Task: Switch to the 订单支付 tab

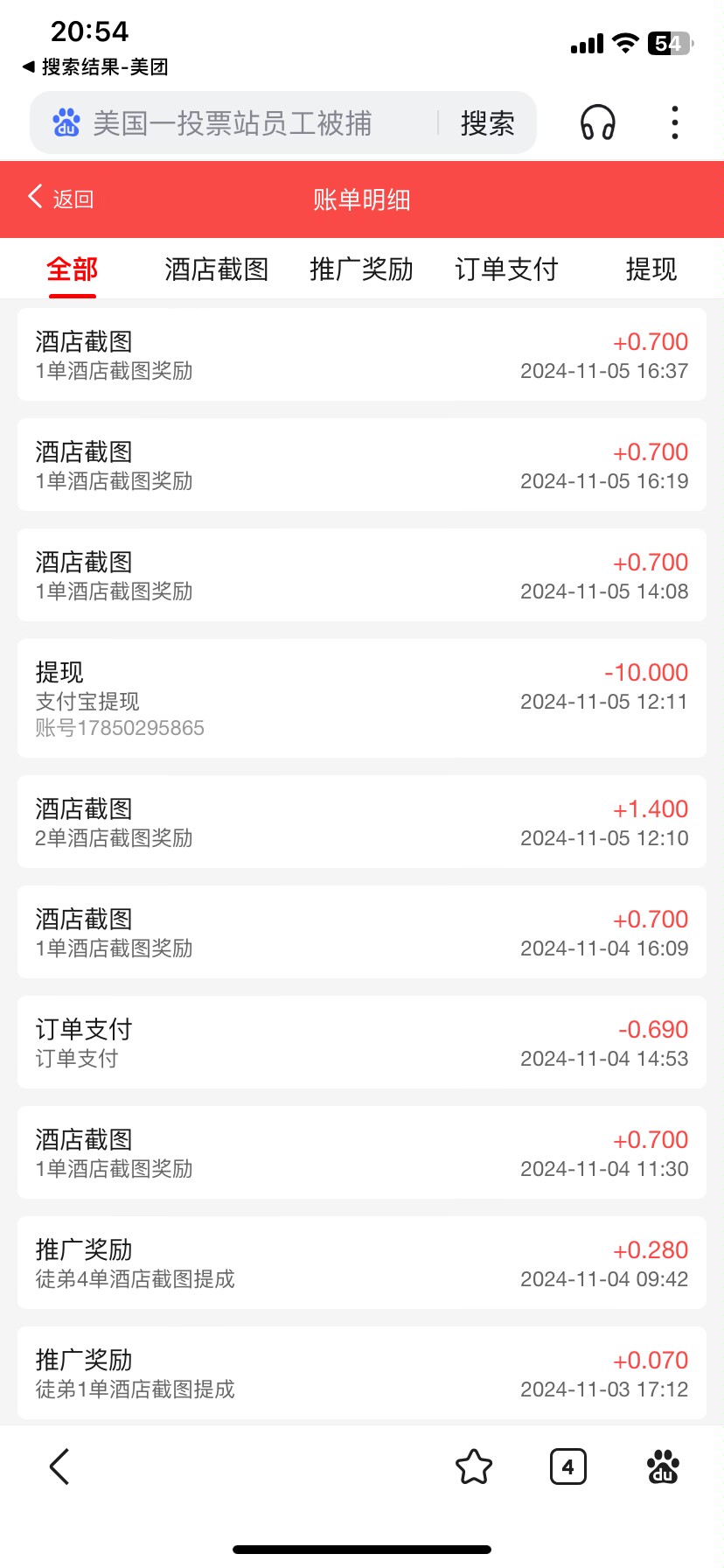Action: pos(506,269)
